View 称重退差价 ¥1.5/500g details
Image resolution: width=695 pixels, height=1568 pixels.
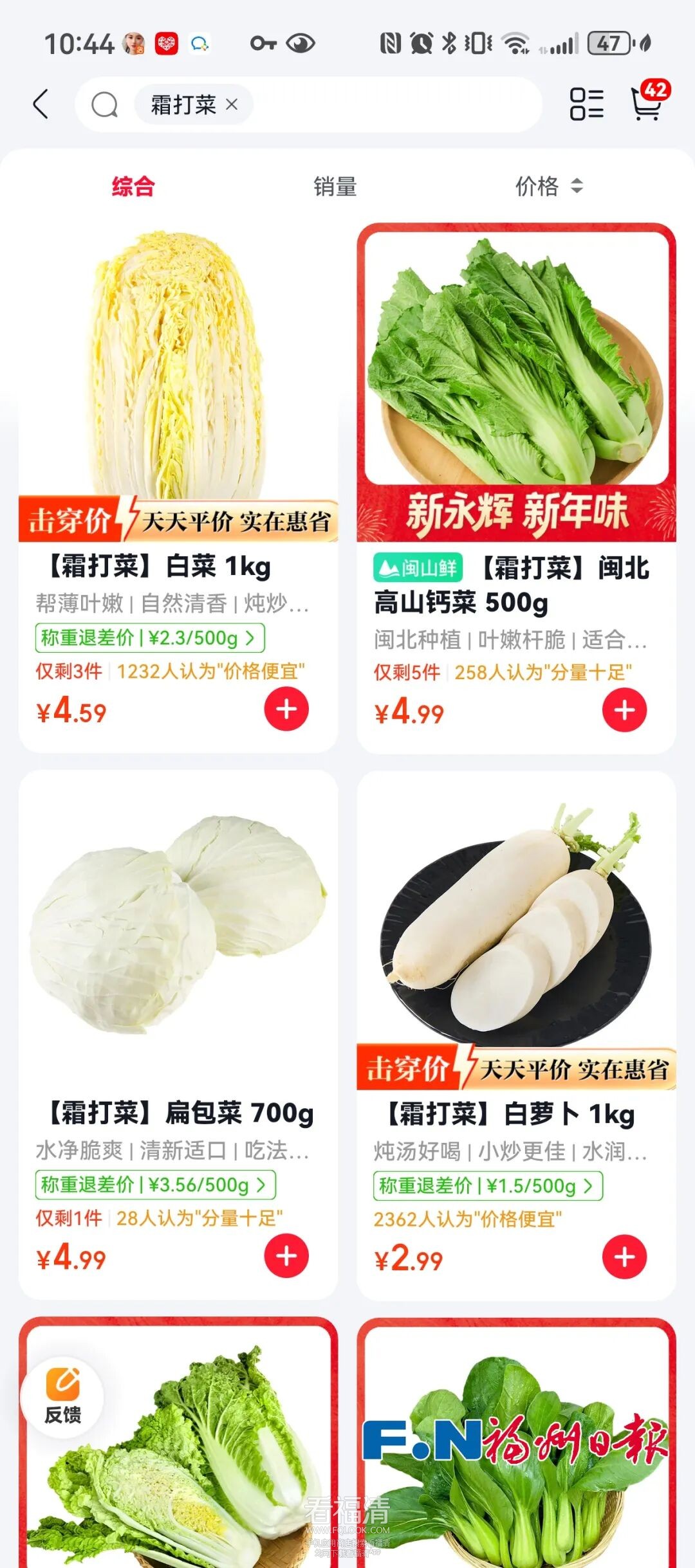point(487,1186)
